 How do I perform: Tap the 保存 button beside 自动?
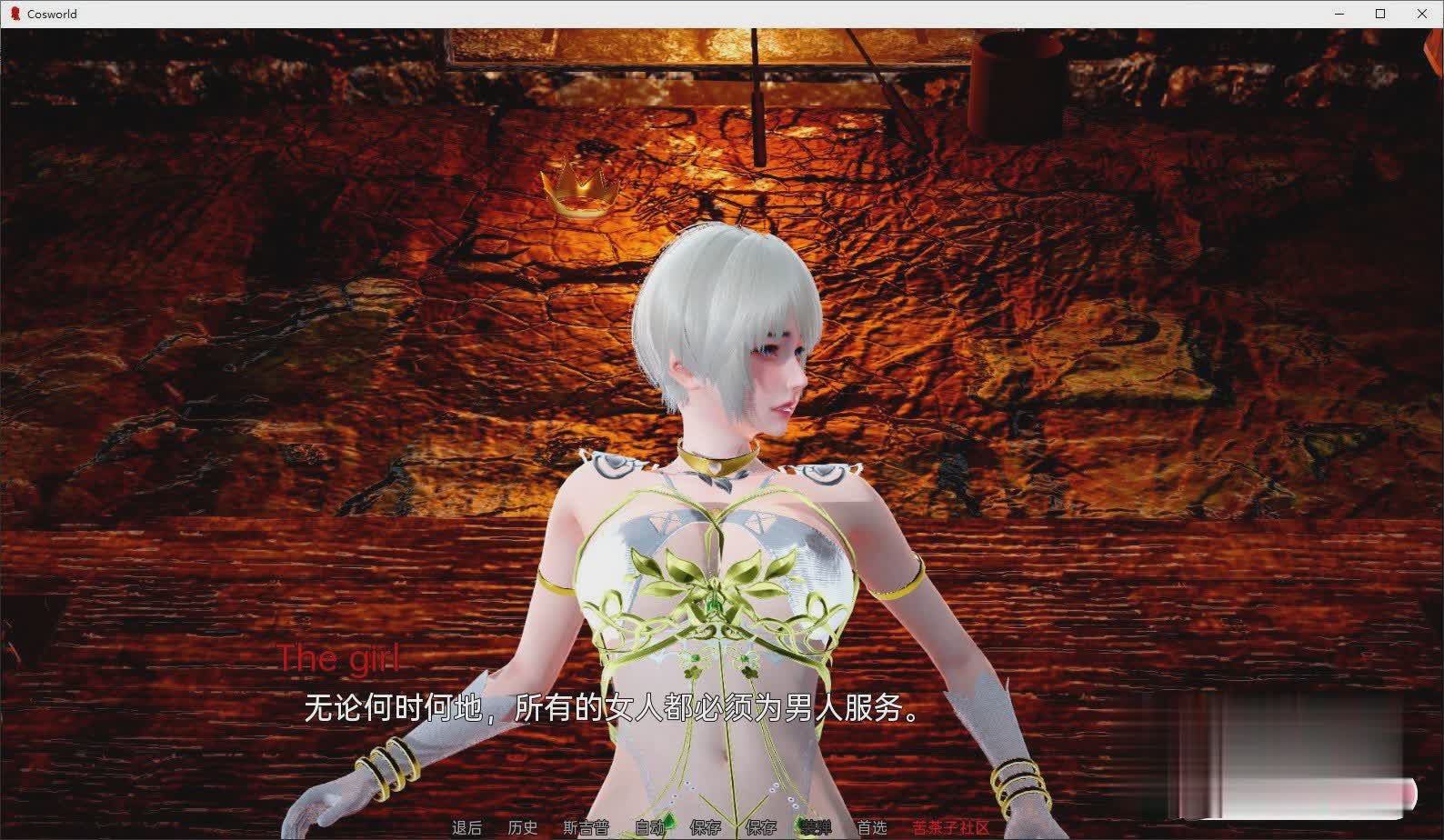706,827
